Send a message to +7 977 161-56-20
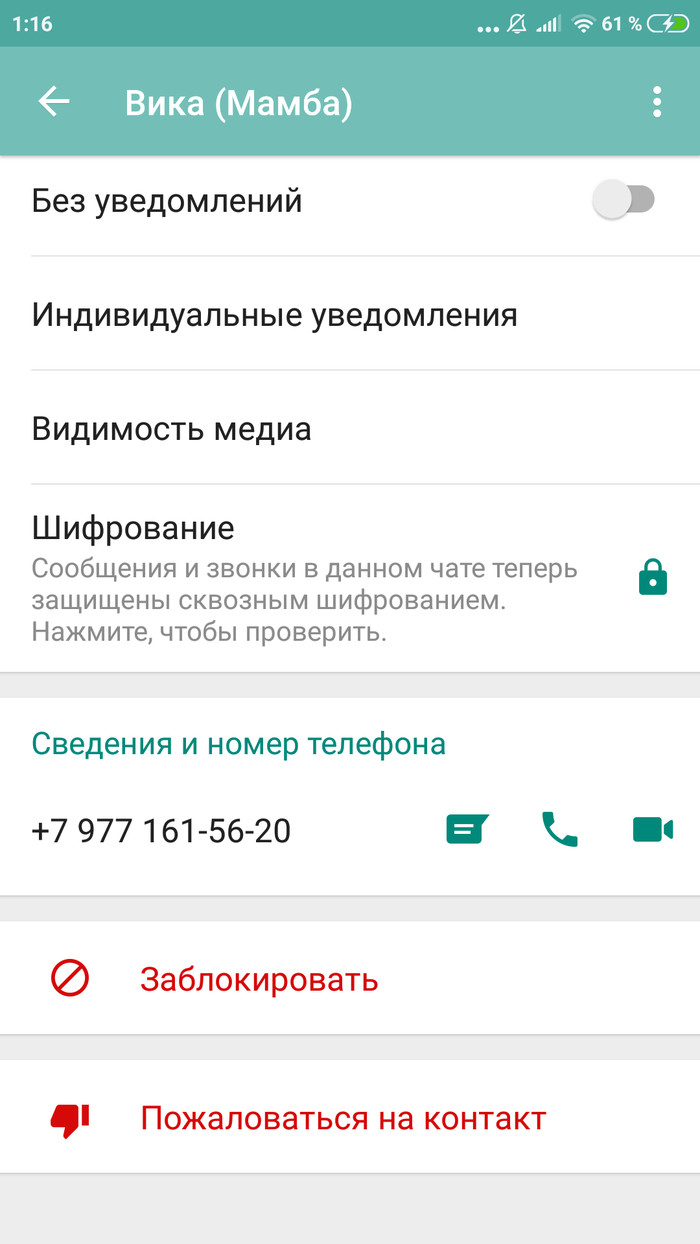Screen dimensions: 700x1244 (467, 829)
